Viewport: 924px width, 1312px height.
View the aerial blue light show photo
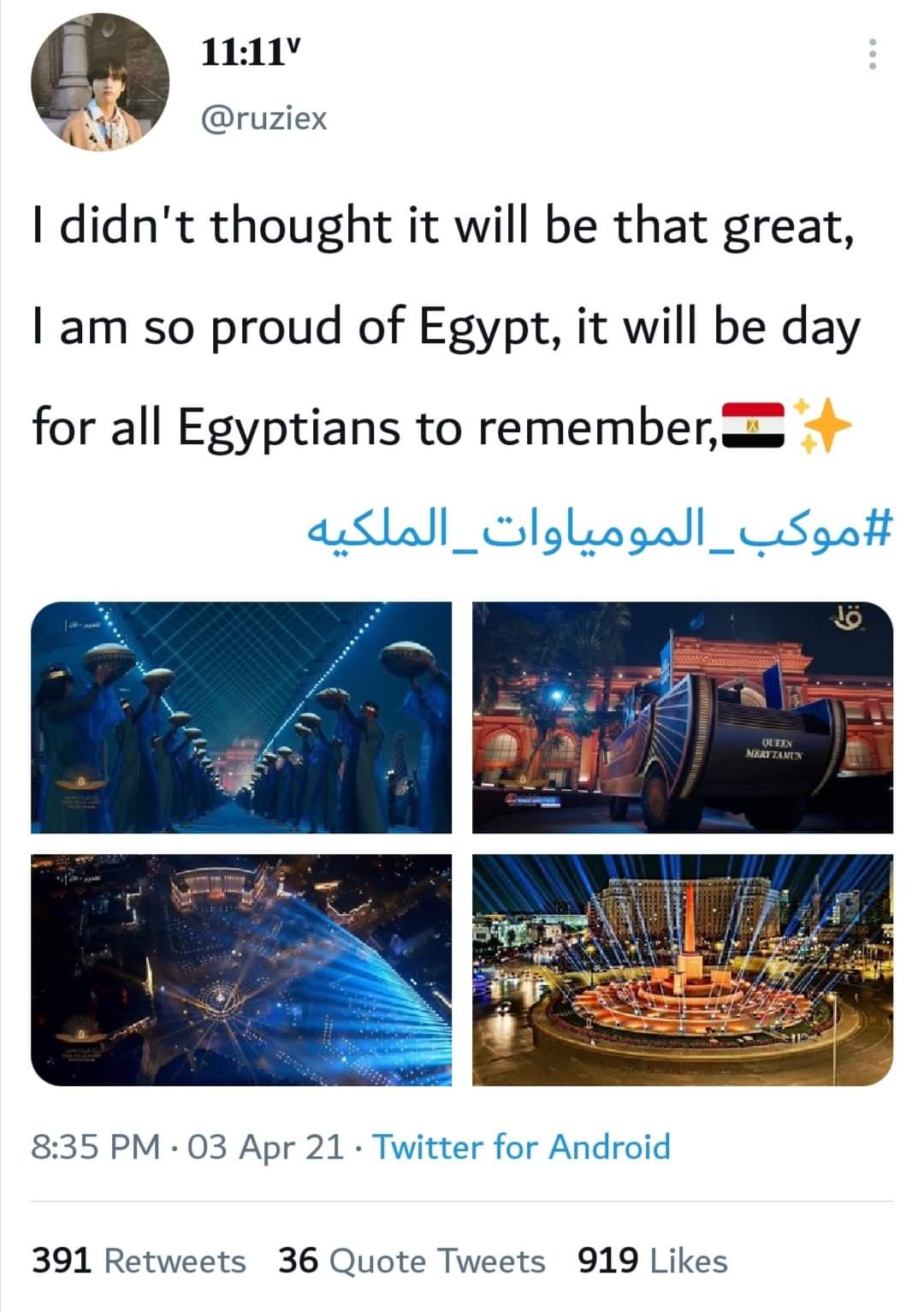coord(241,970)
